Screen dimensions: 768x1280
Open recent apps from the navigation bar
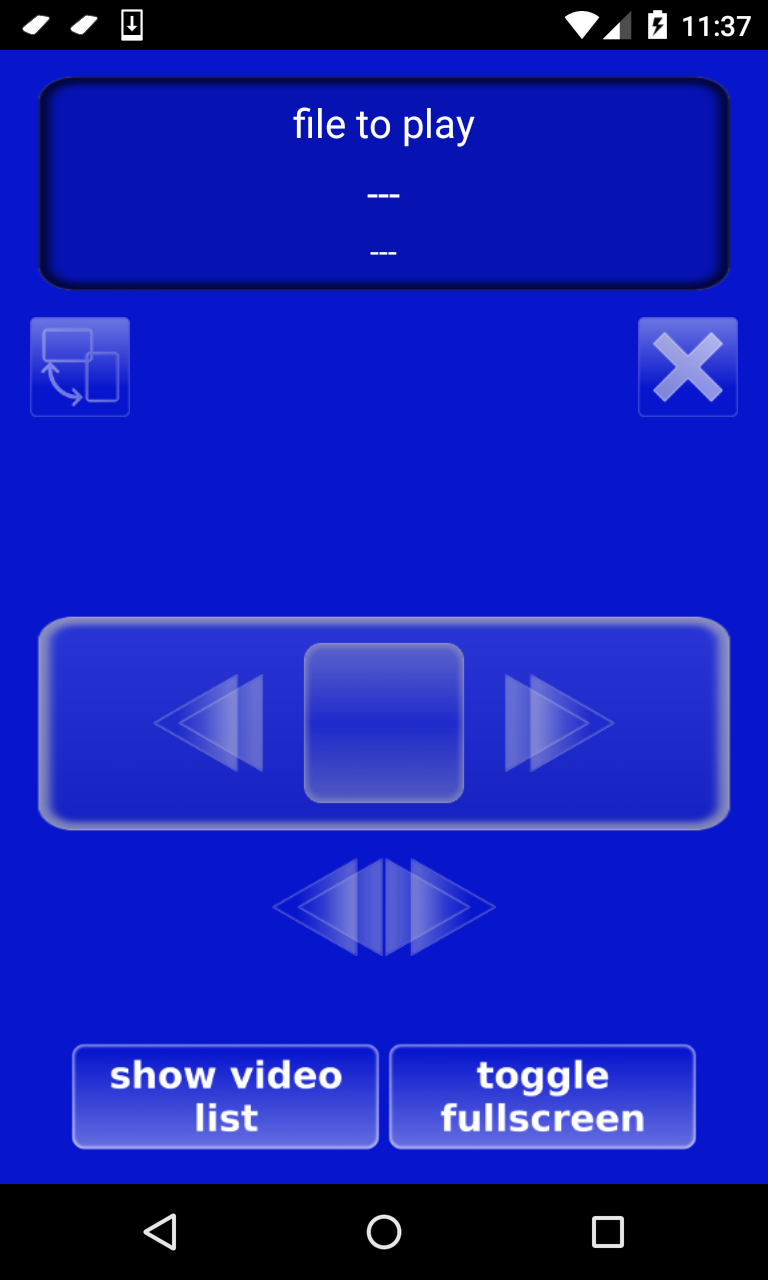pyautogui.click(x=607, y=1232)
